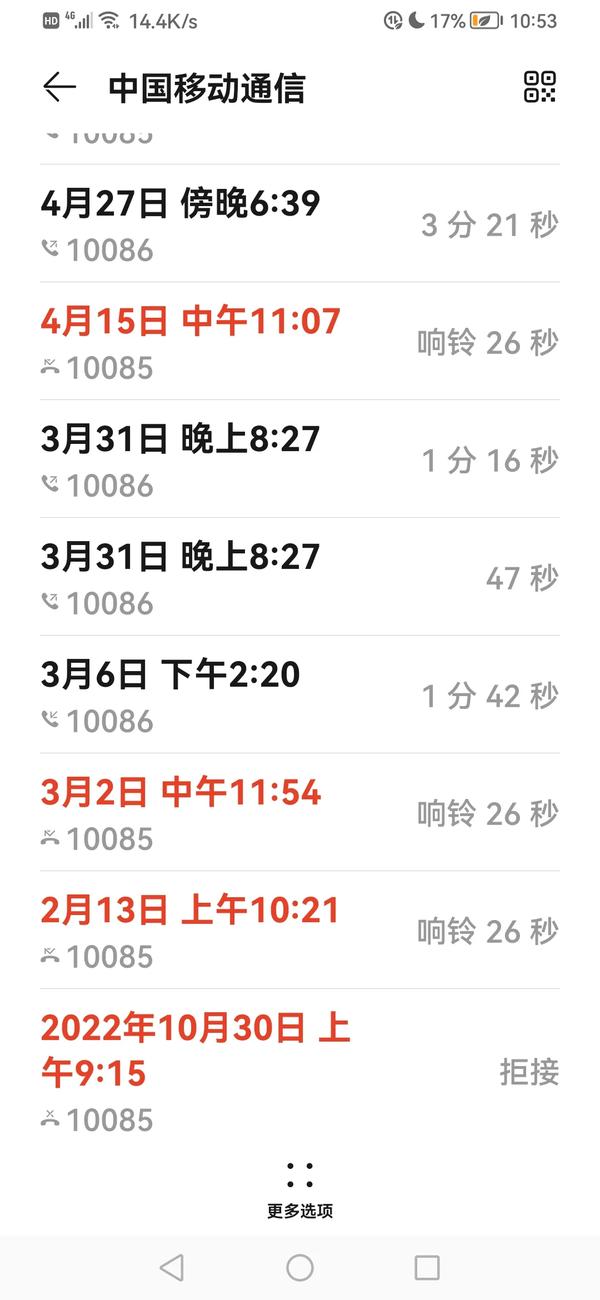Viewport: 600px width, 1300px height.
Task: Open the March 31 call lasting 47 seconds
Action: pos(300,577)
